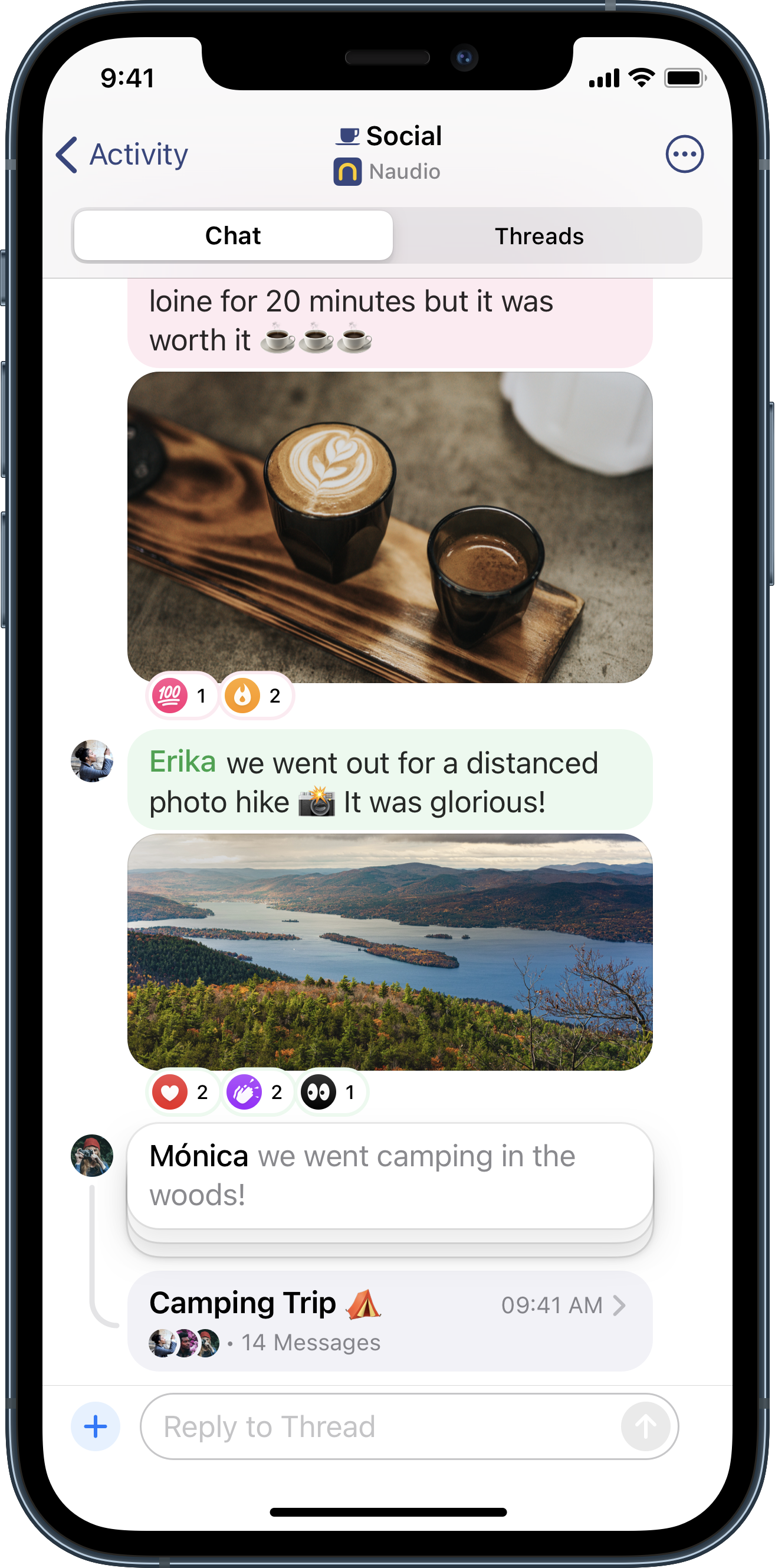Open the coffee cups photo

(x=390, y=527)
